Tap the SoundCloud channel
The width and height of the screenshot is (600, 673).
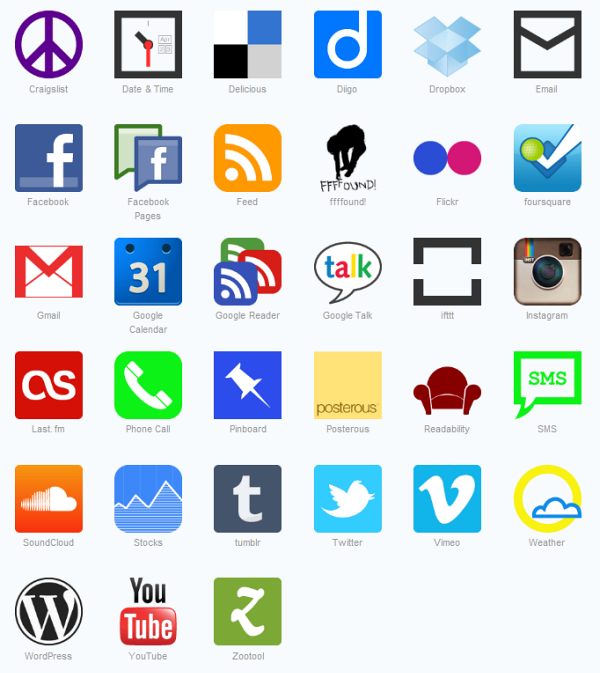pyautogui.click(x=48, y=498)
